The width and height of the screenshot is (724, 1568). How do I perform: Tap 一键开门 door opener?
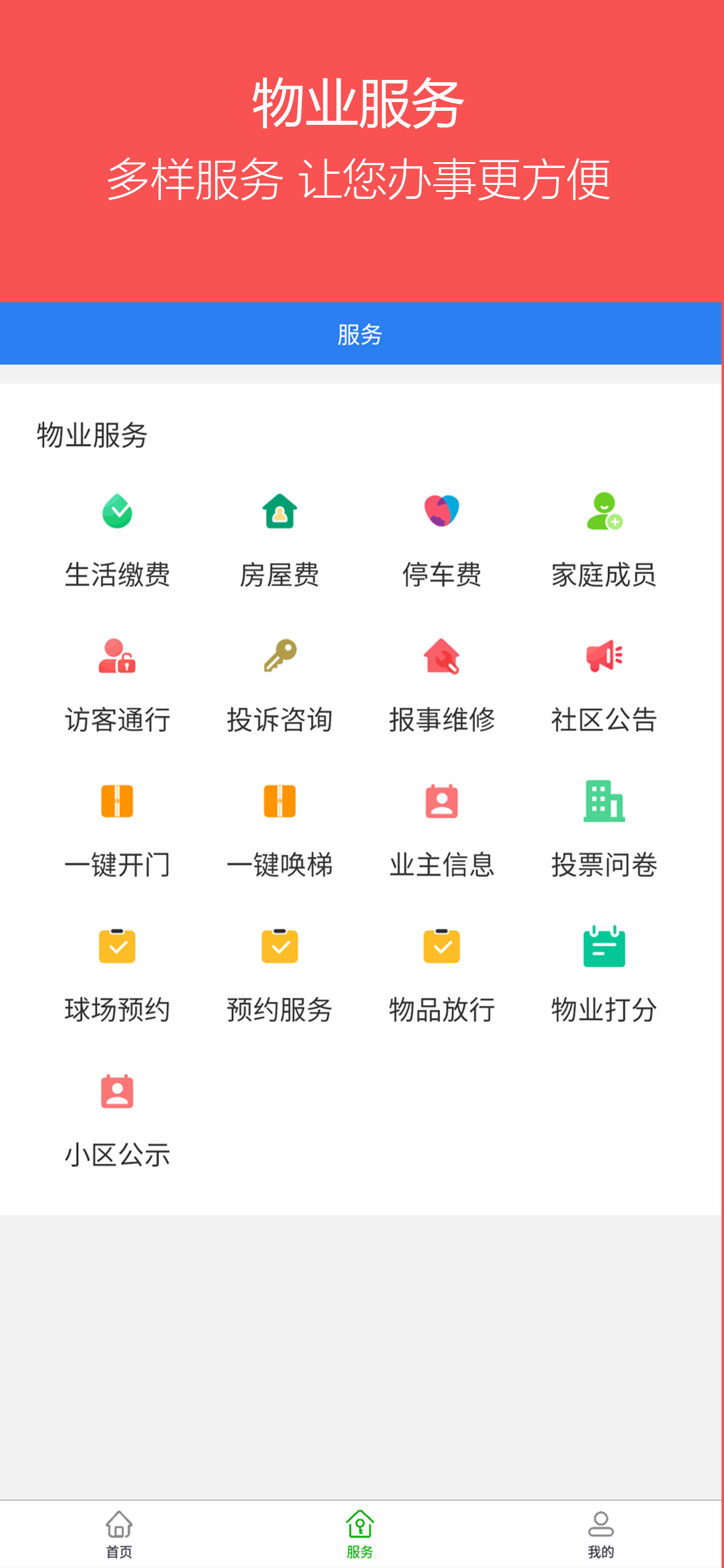[117, 830]
